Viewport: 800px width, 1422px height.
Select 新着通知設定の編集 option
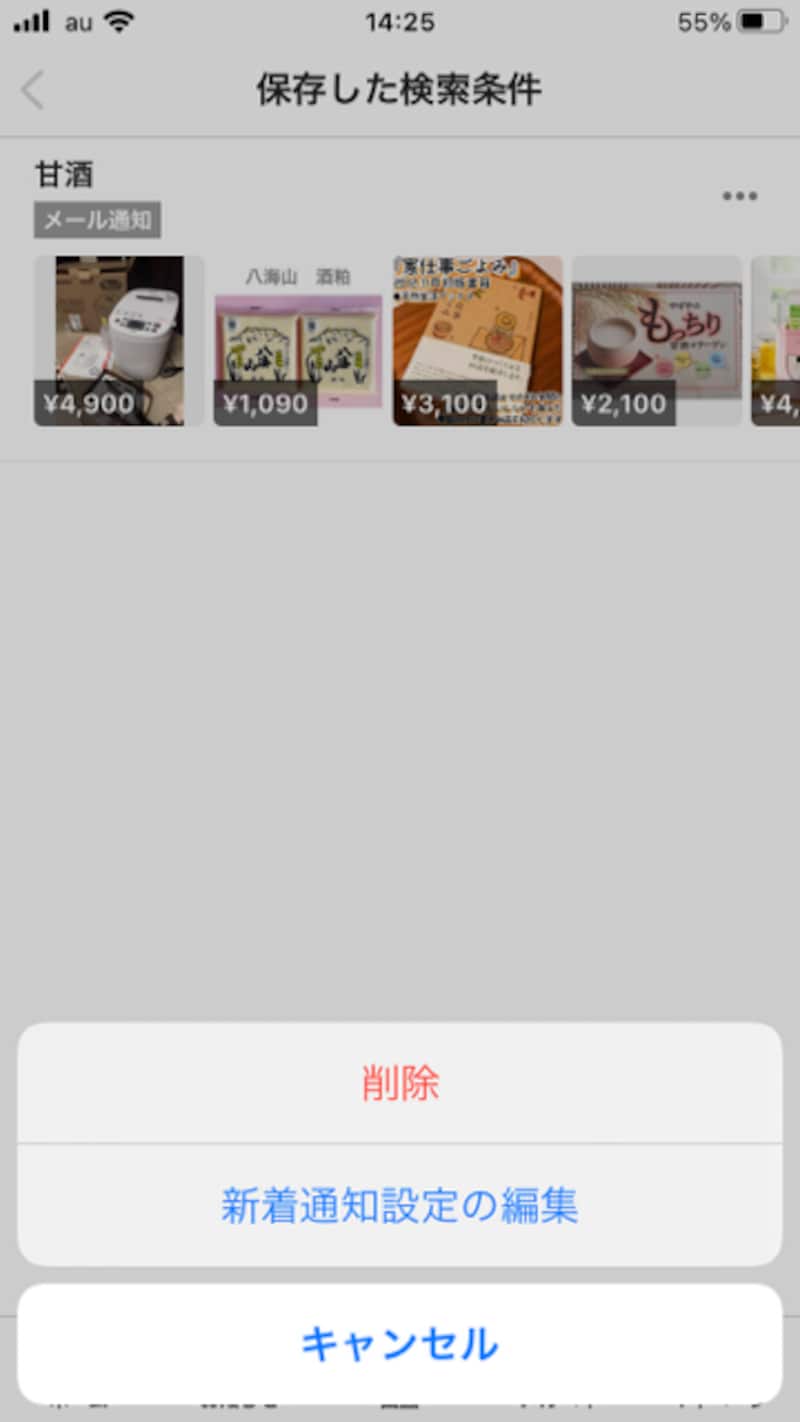pyautogui.click(x=400, y=1206)
